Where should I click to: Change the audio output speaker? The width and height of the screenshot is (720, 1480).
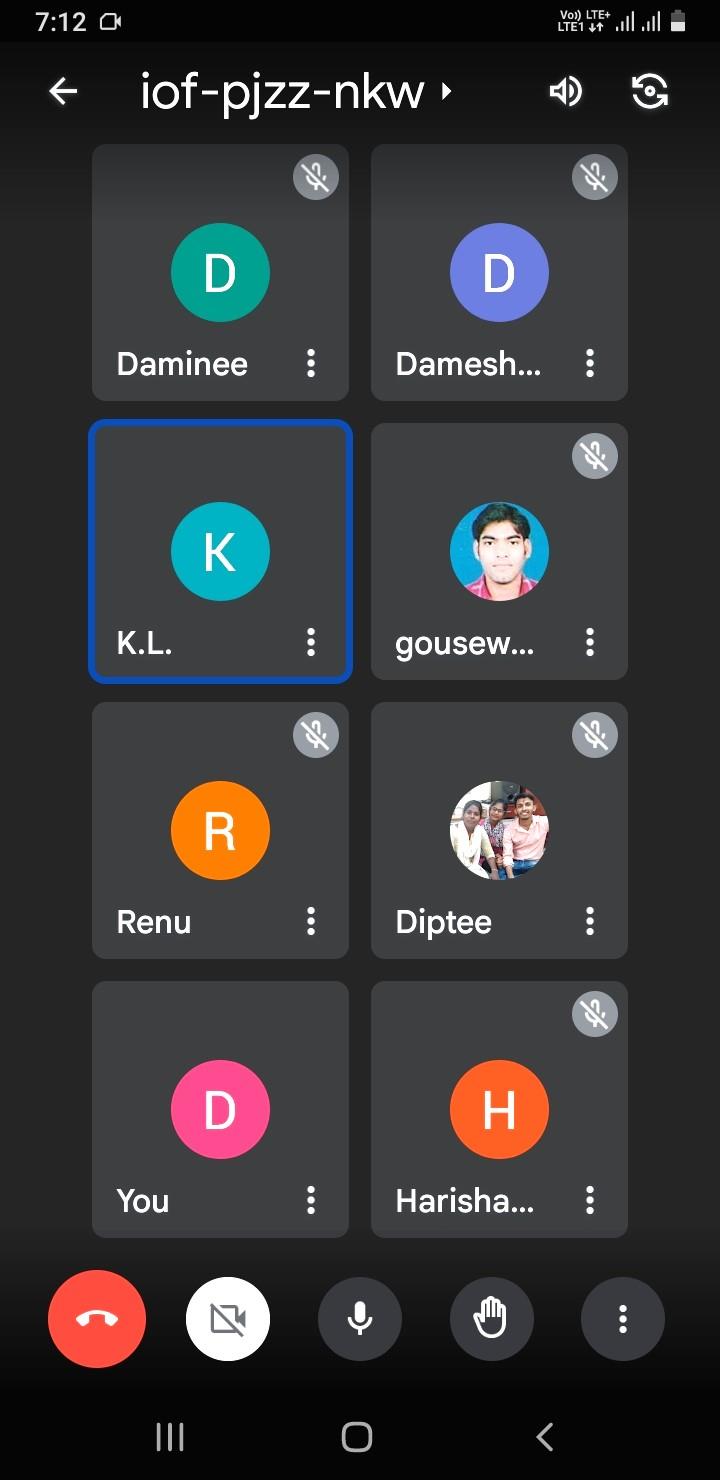tap(565, 92)
